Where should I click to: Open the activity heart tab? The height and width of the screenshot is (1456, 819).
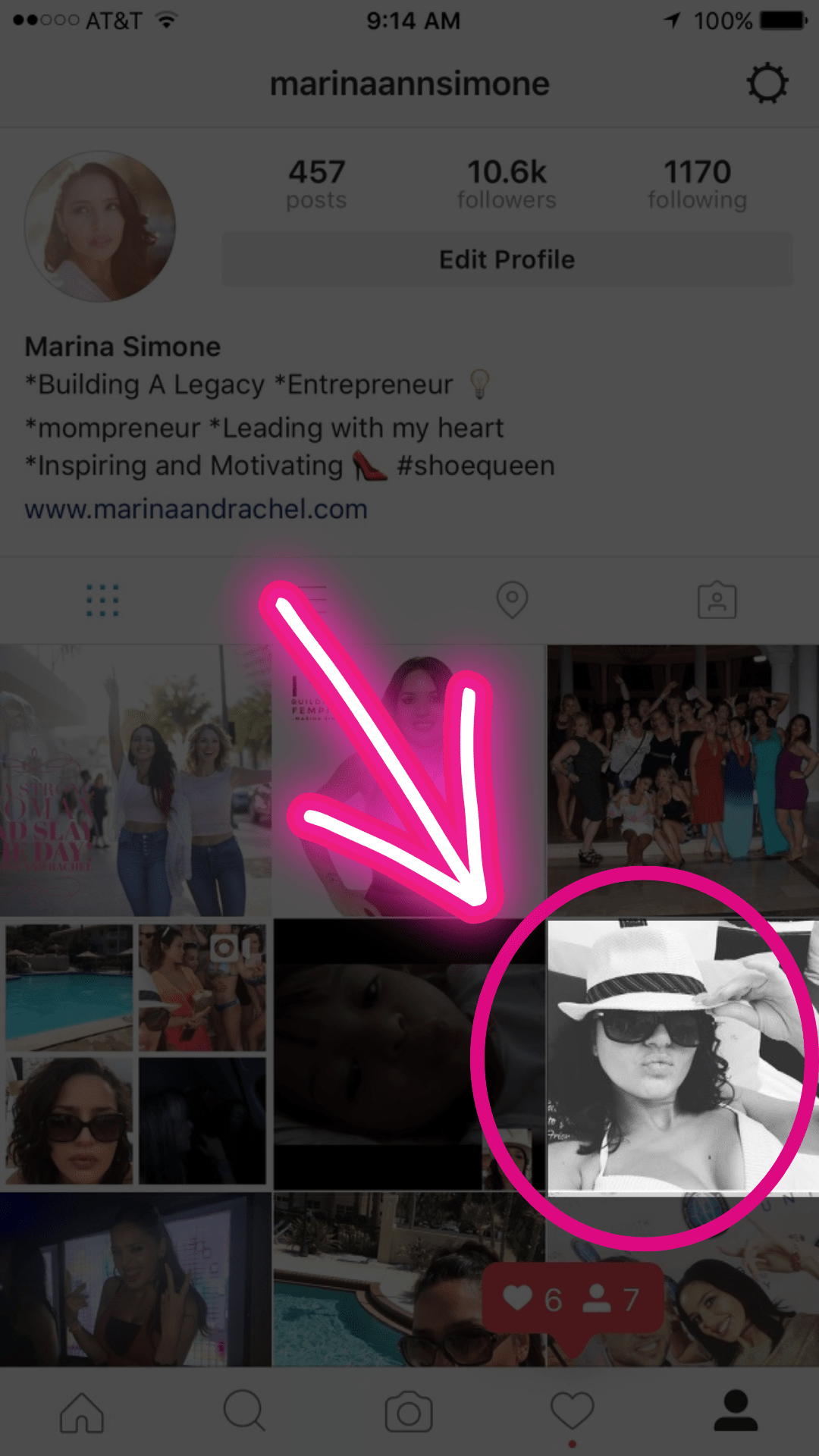[x=572, y=1412]
